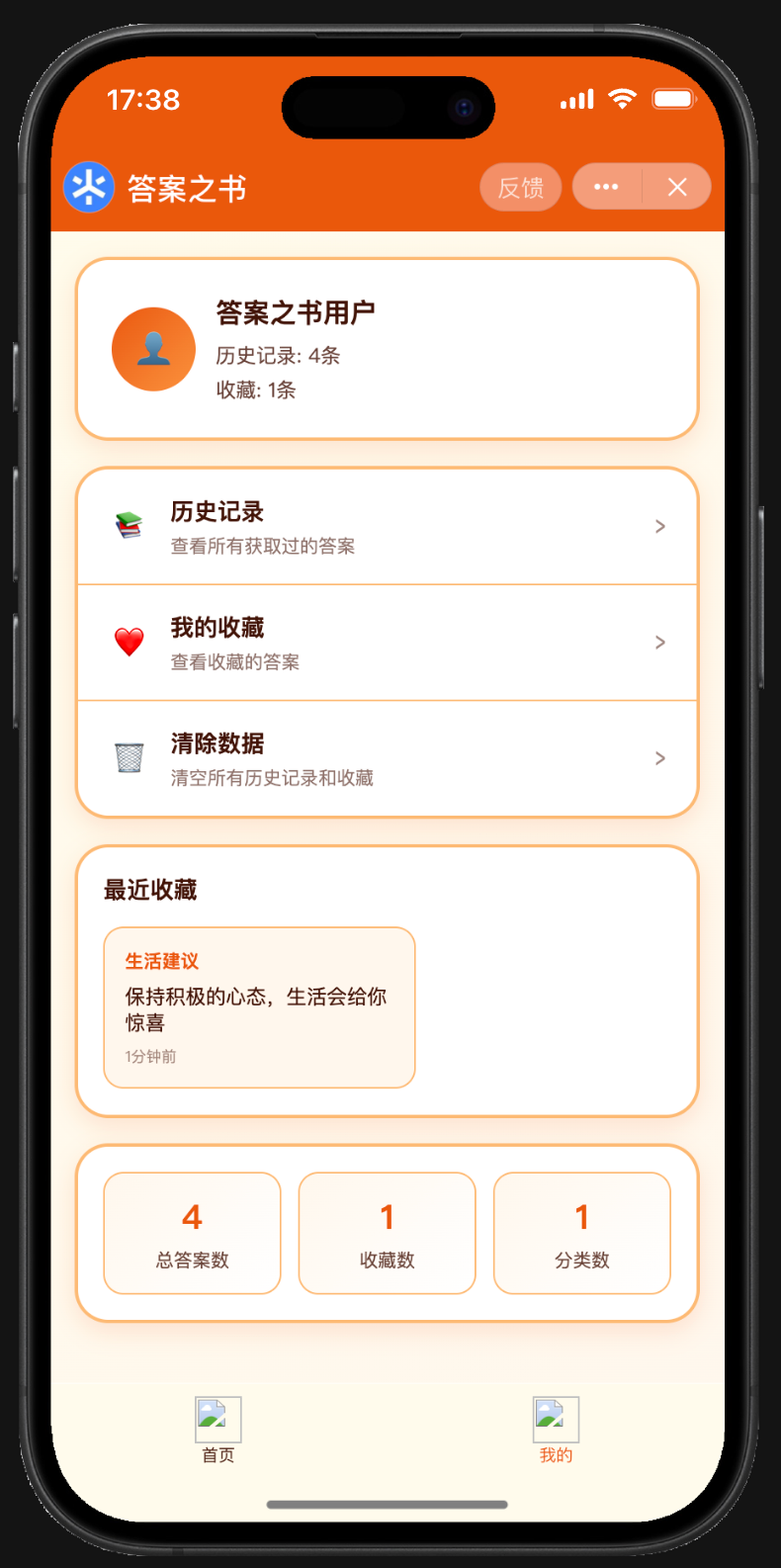Close the mini program with X

click(677, 187)
